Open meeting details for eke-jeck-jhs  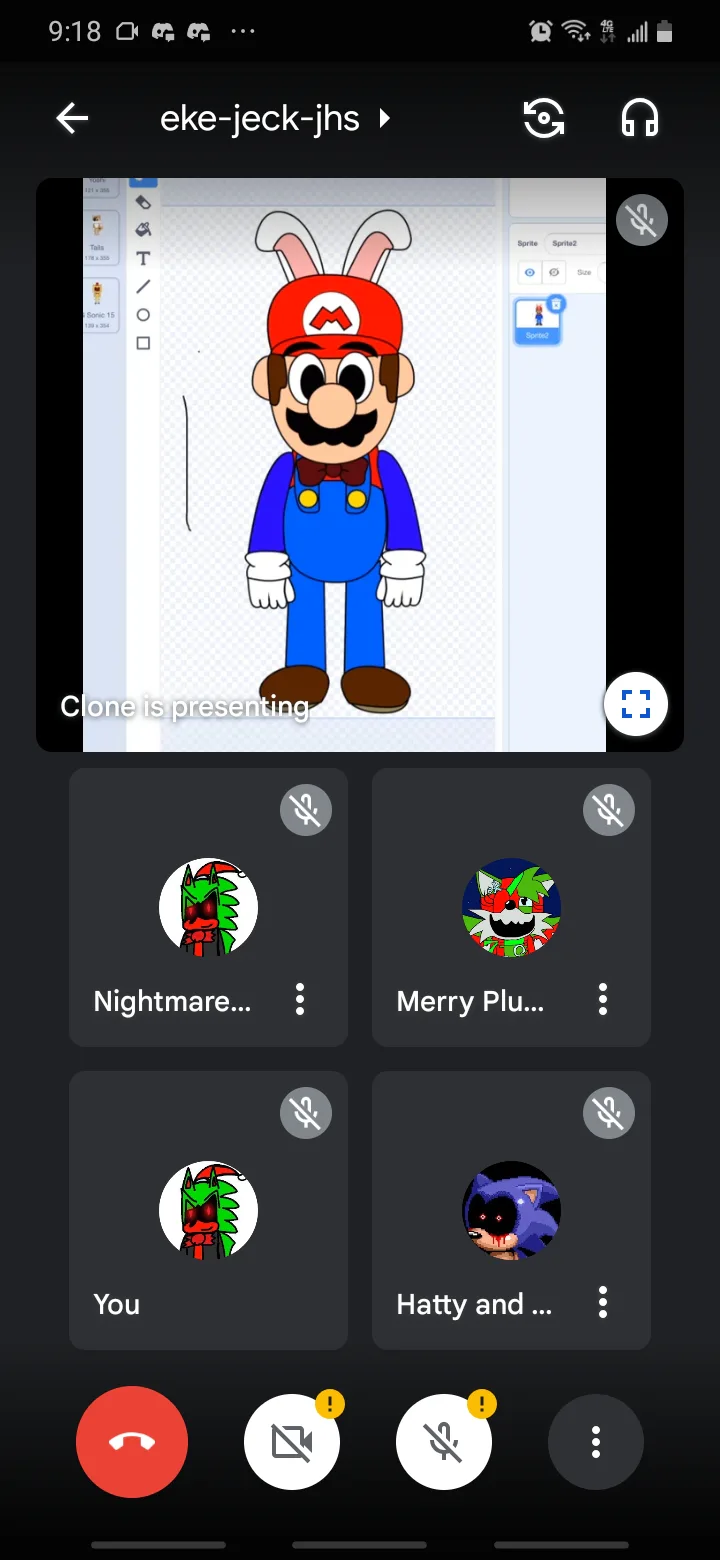pos(274,119)
